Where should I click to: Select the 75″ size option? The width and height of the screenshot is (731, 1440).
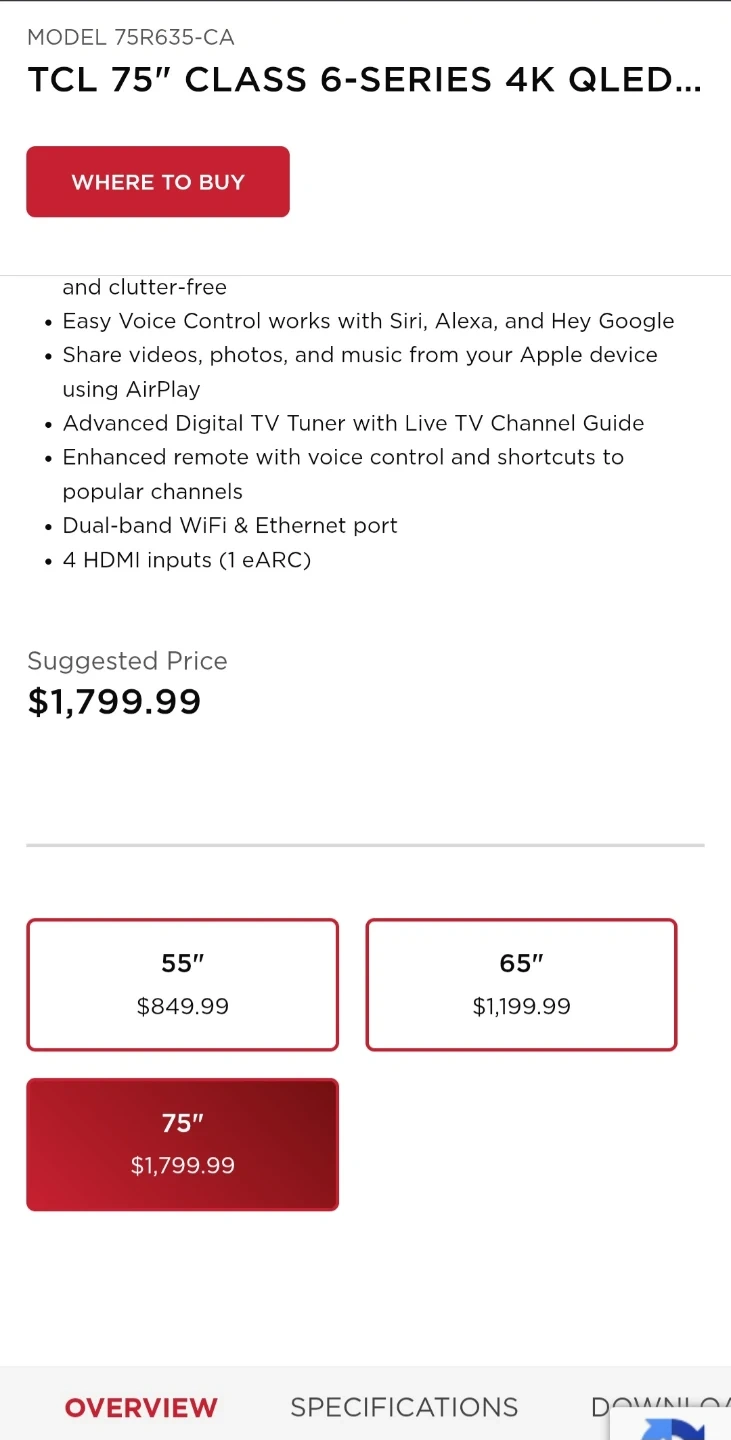[182, 1144]
